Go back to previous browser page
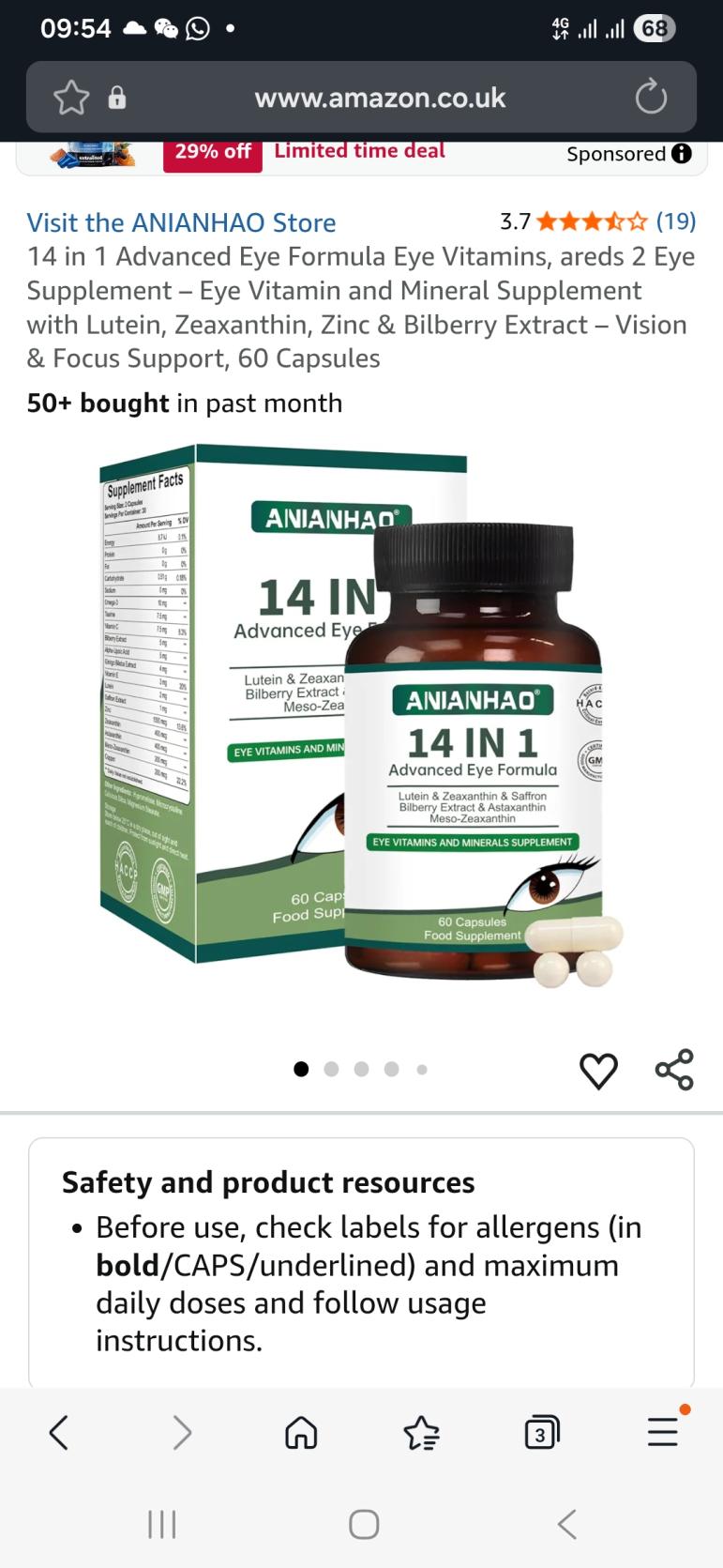 [59, 1433]
